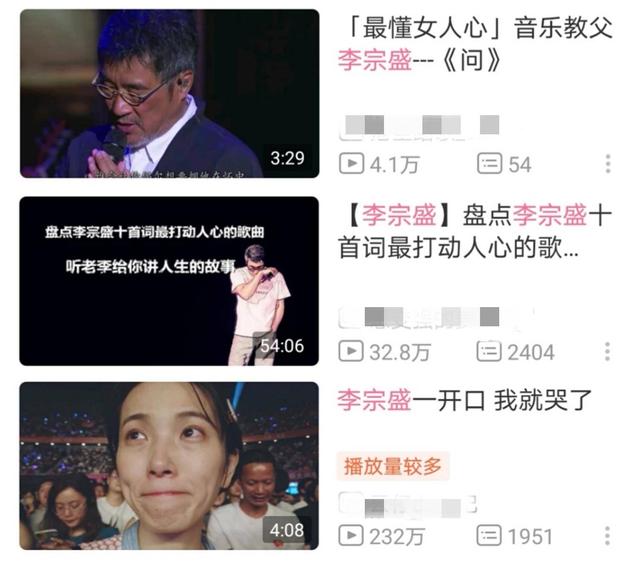Open overflow menu for 一开口 我就哭了 video

608,536
